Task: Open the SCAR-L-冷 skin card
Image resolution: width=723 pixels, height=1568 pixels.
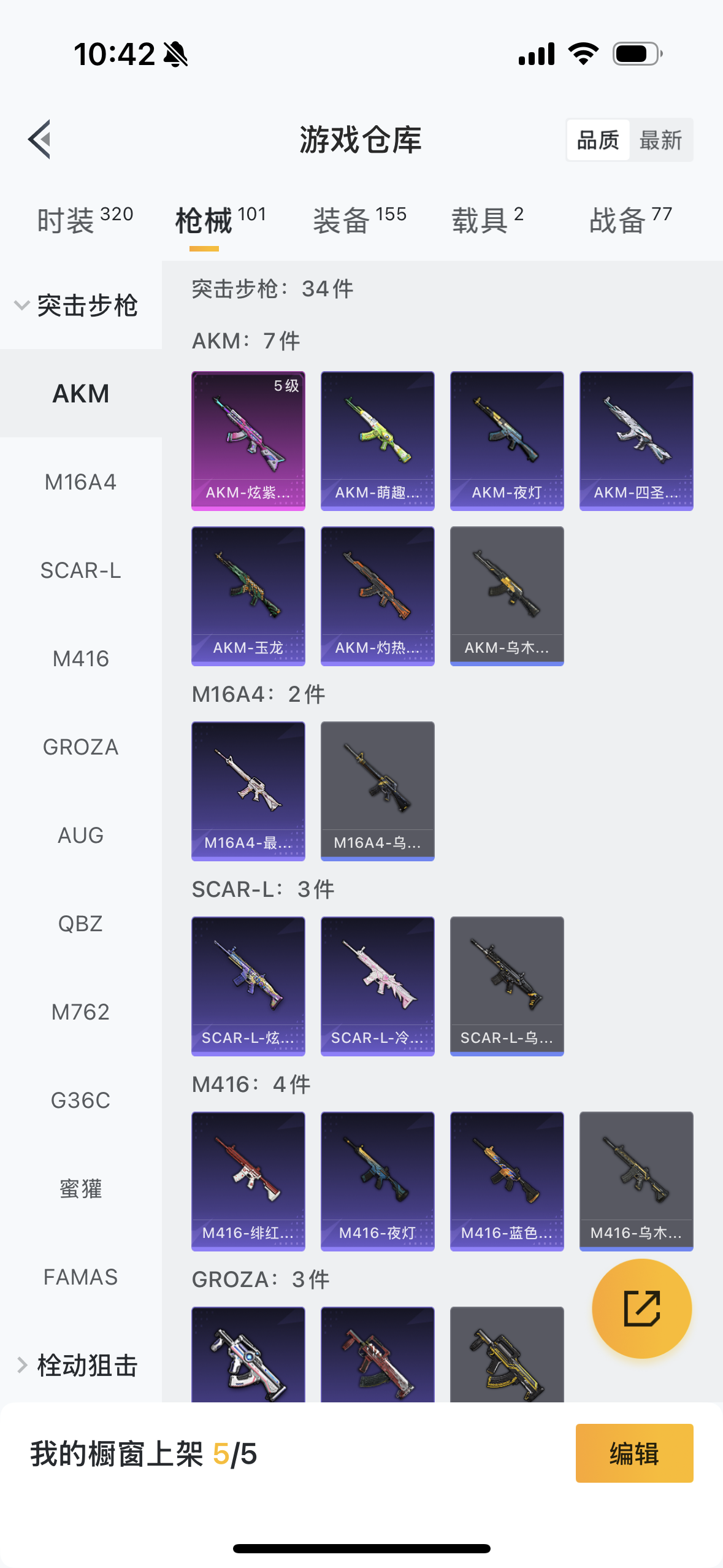Action: (378, 986)
